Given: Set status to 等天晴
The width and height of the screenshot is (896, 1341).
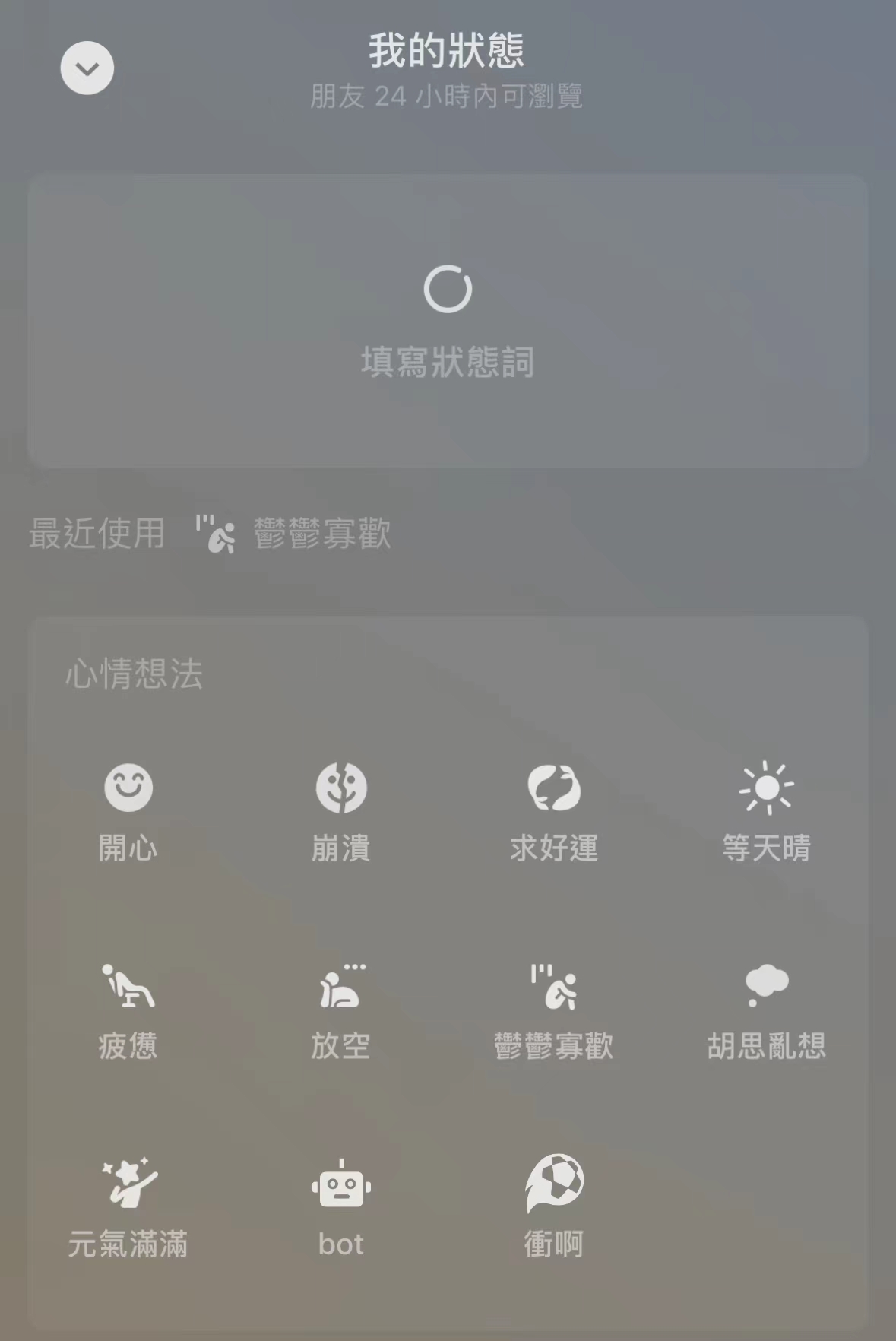Looking at the screenshot, I should click(x=766, y=812).
